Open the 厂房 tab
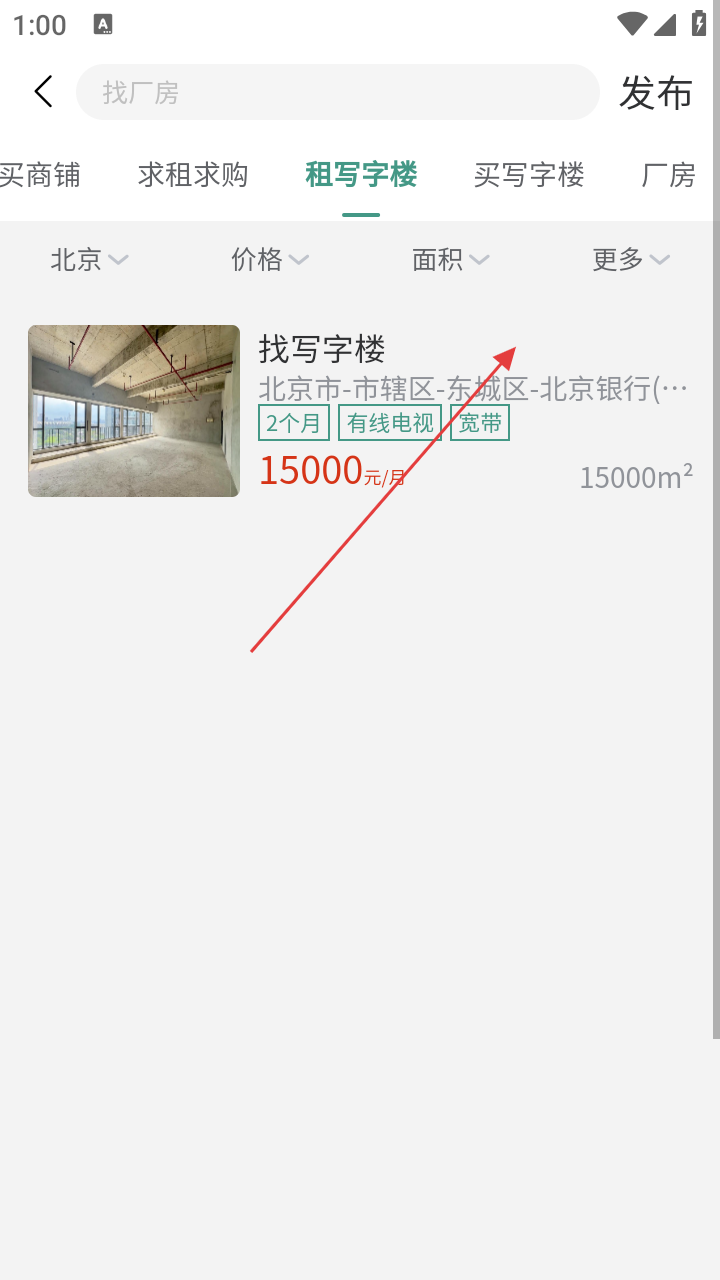Viewport: 720px width, 1280px height. click(x=668, y=175)
